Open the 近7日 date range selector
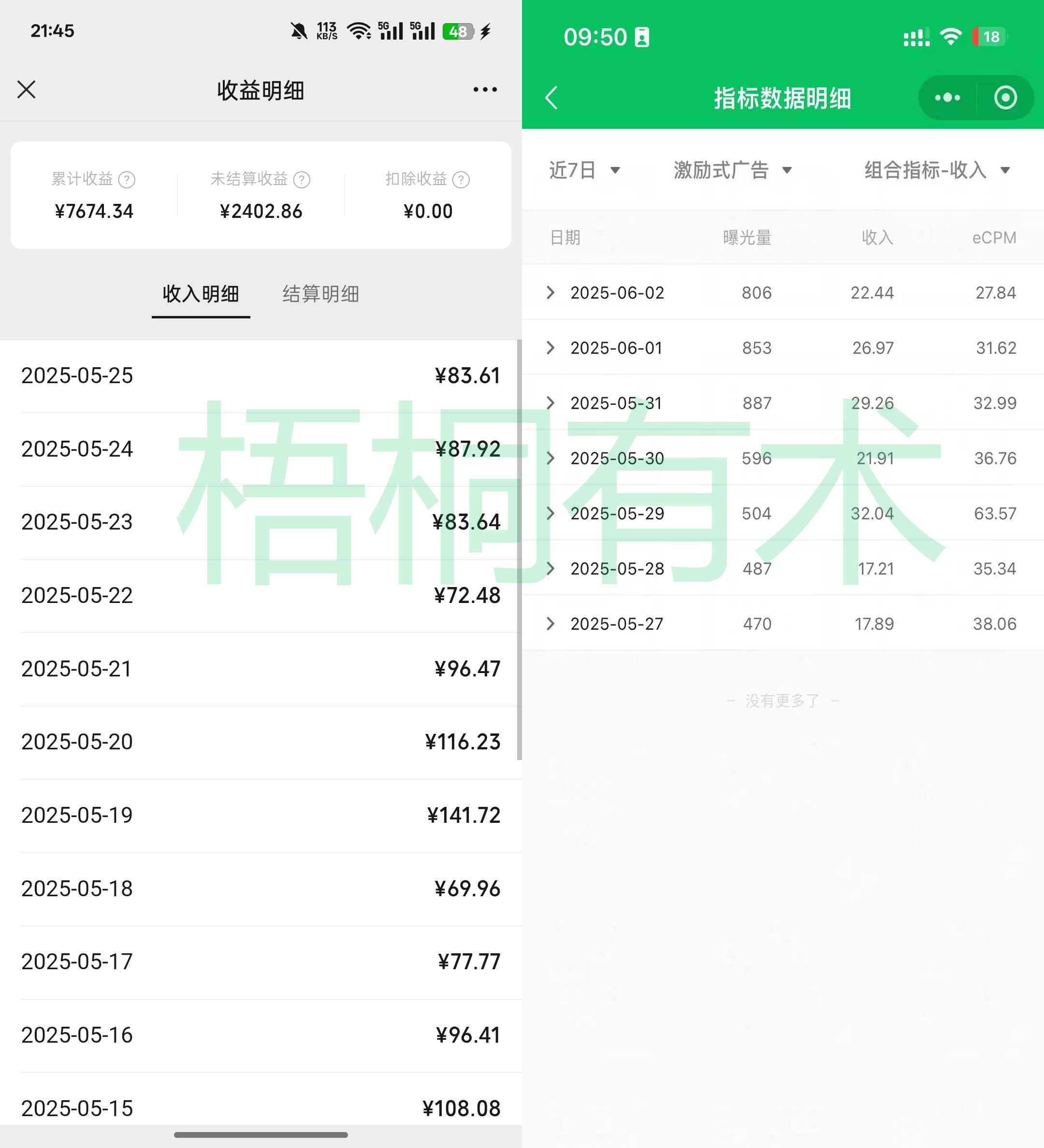 [583, 170]
